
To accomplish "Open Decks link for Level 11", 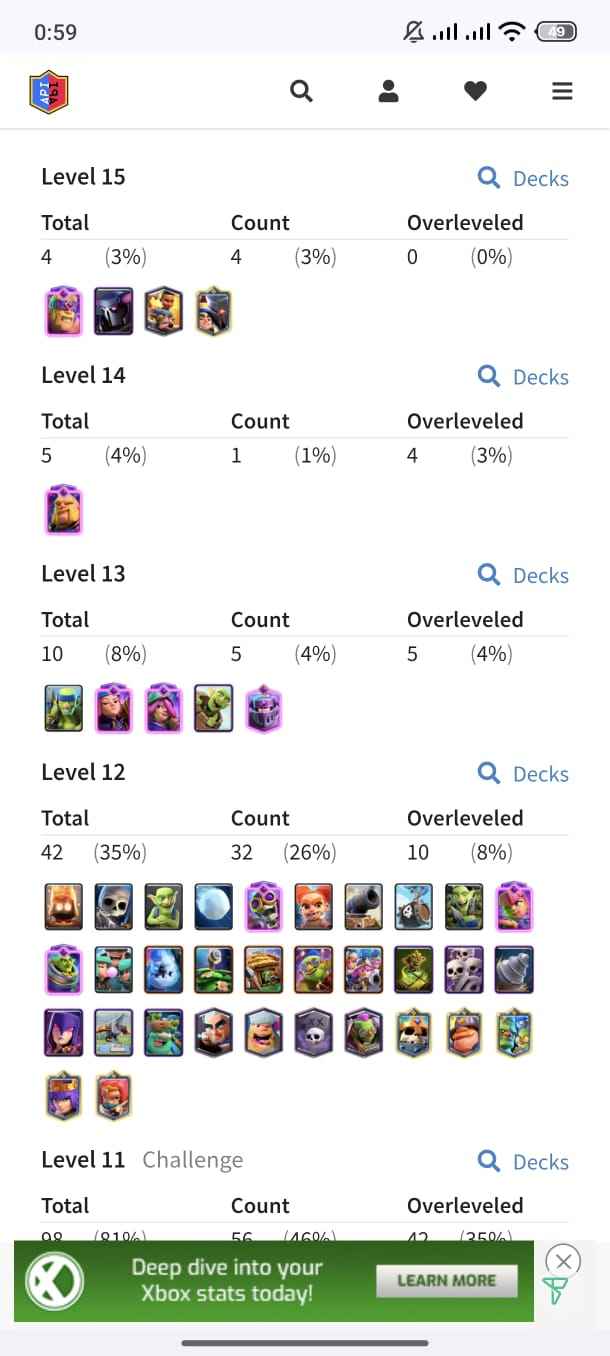I will pos(523,1162).
